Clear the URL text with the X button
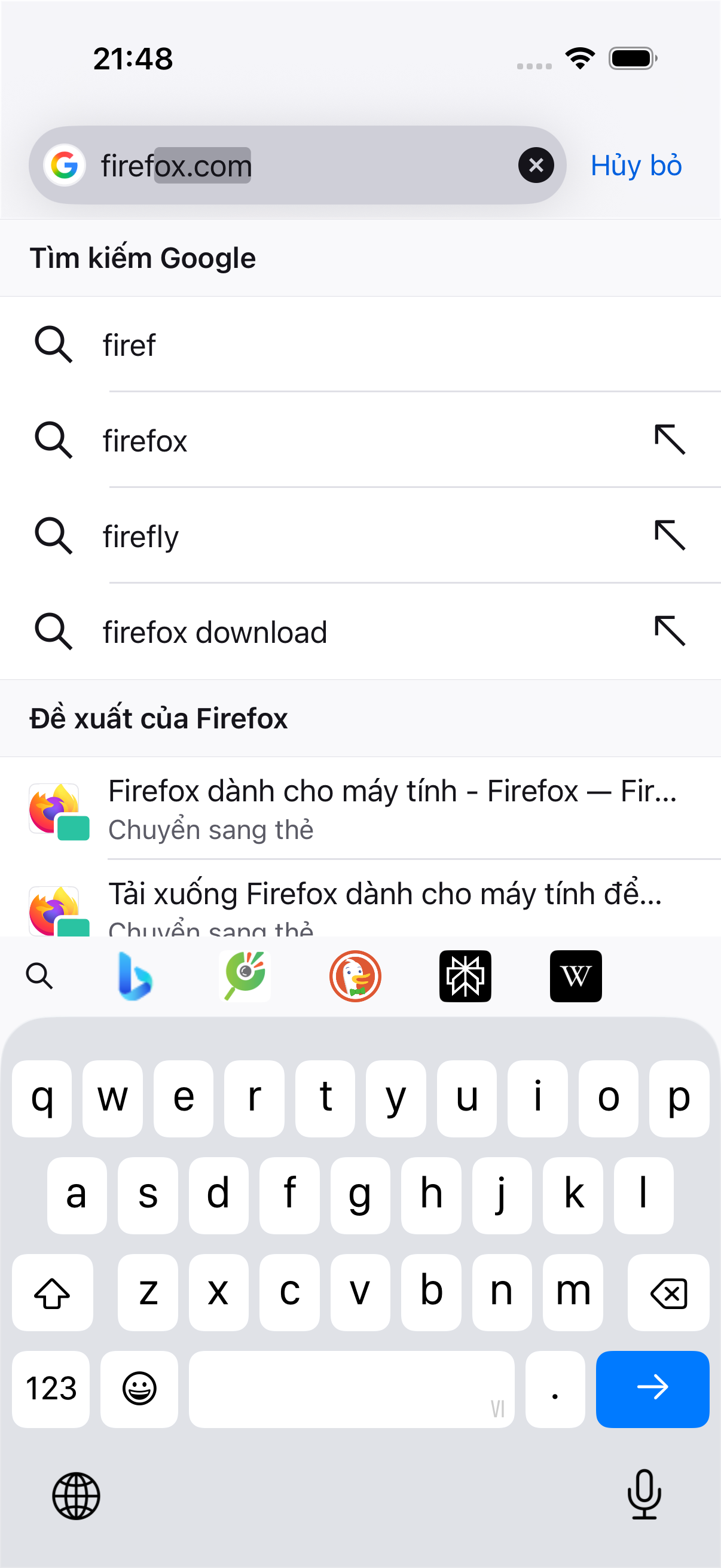This screenshot has width=721, height=1568. (x=536, y=165)
